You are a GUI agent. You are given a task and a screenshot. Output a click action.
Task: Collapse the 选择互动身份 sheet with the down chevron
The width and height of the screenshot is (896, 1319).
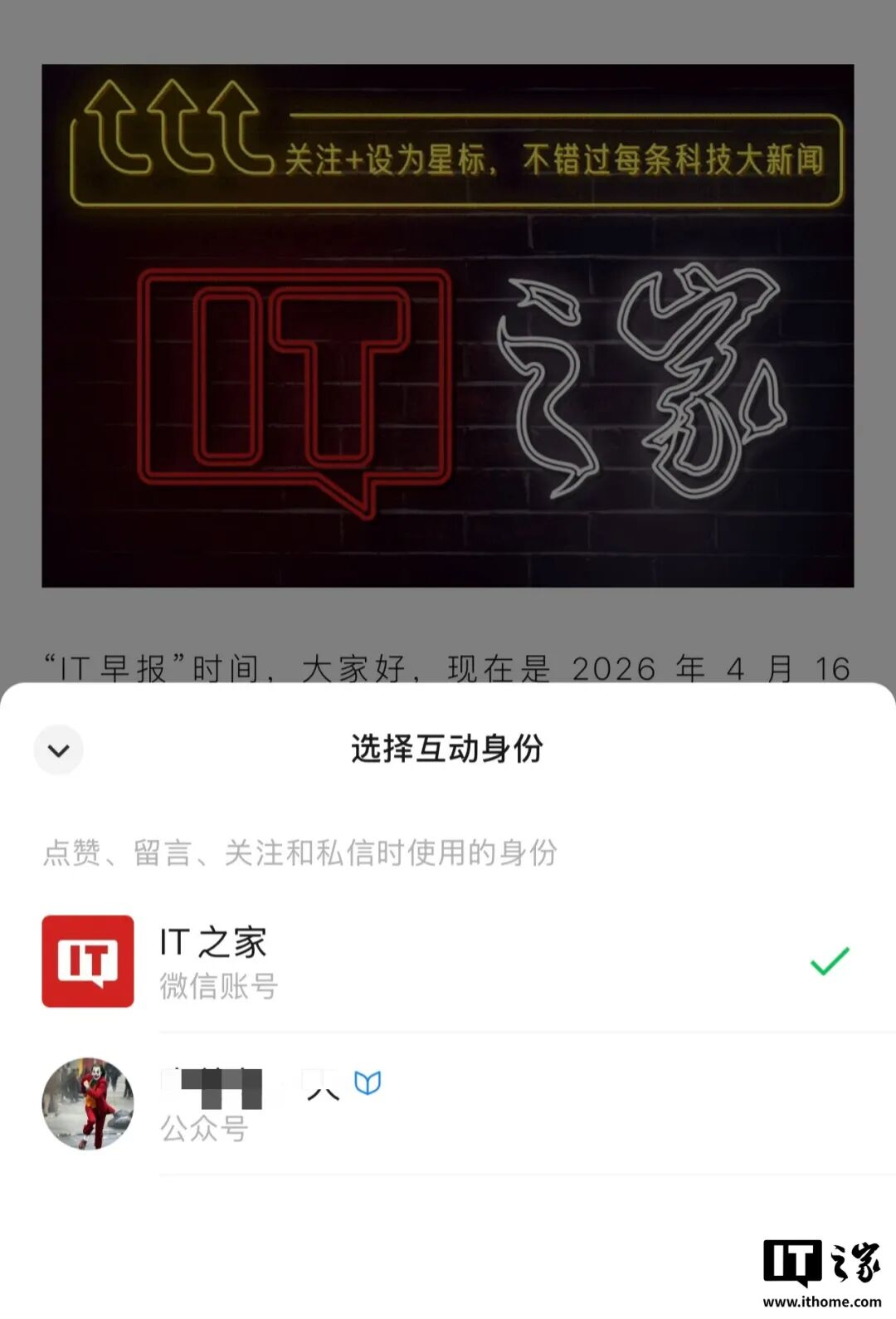tap(58, 750)
